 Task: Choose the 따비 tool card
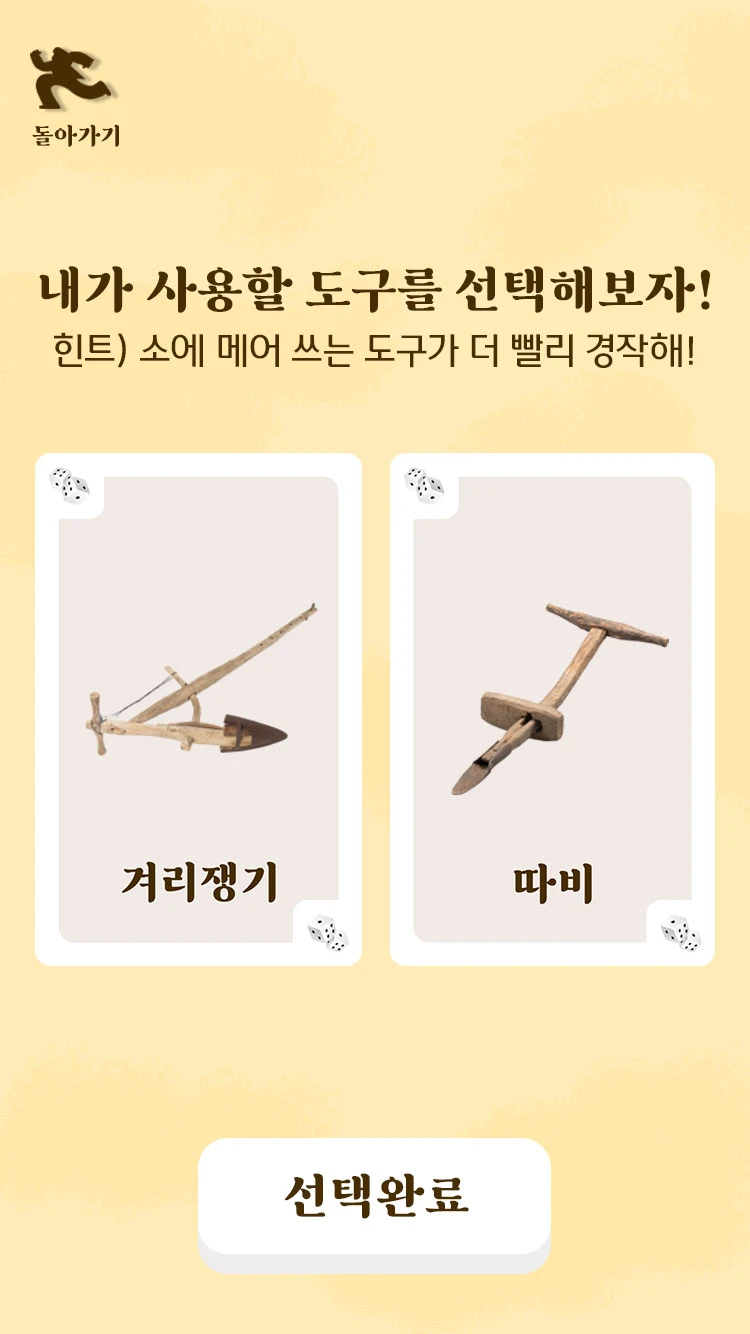tap(552, 709)
